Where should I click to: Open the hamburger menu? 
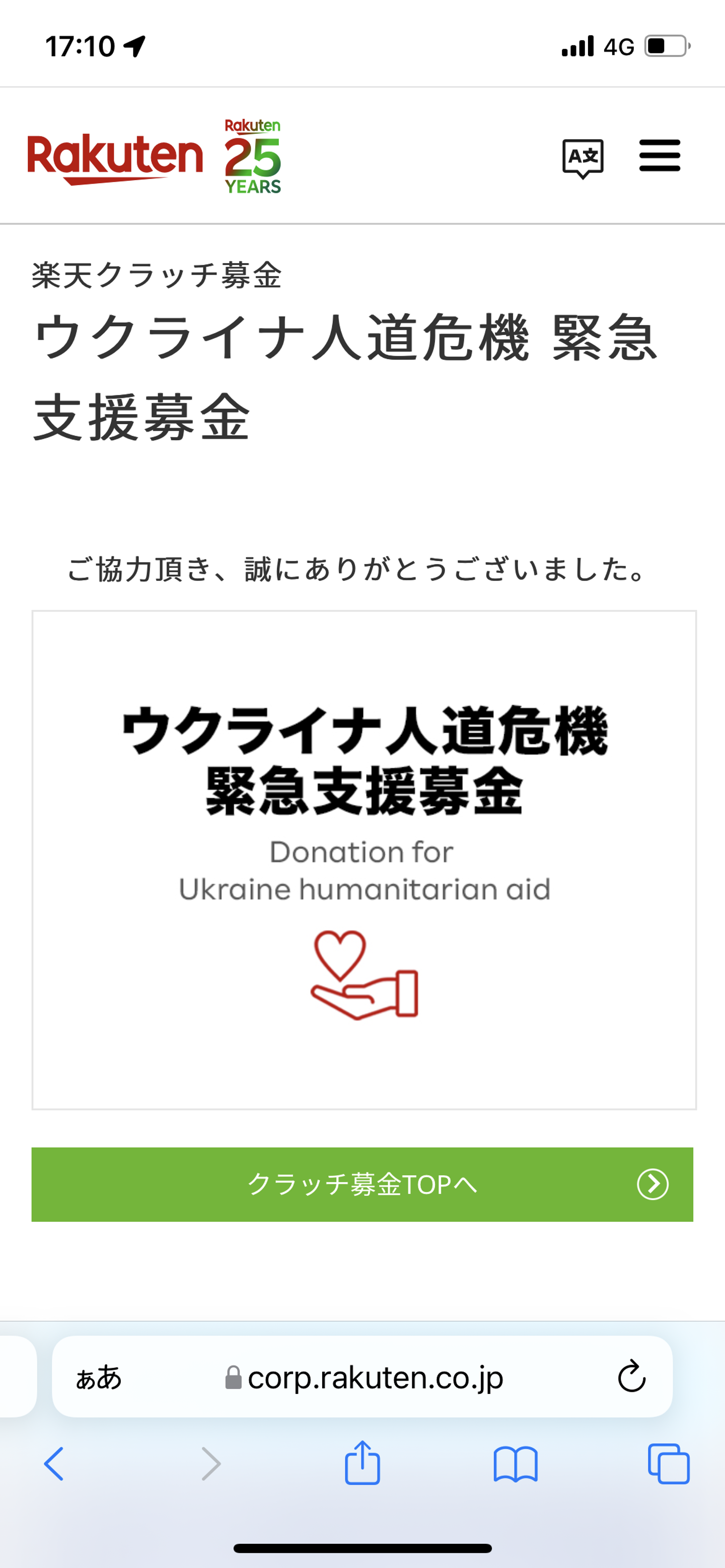pyautogui.click(x=659, y=156)
